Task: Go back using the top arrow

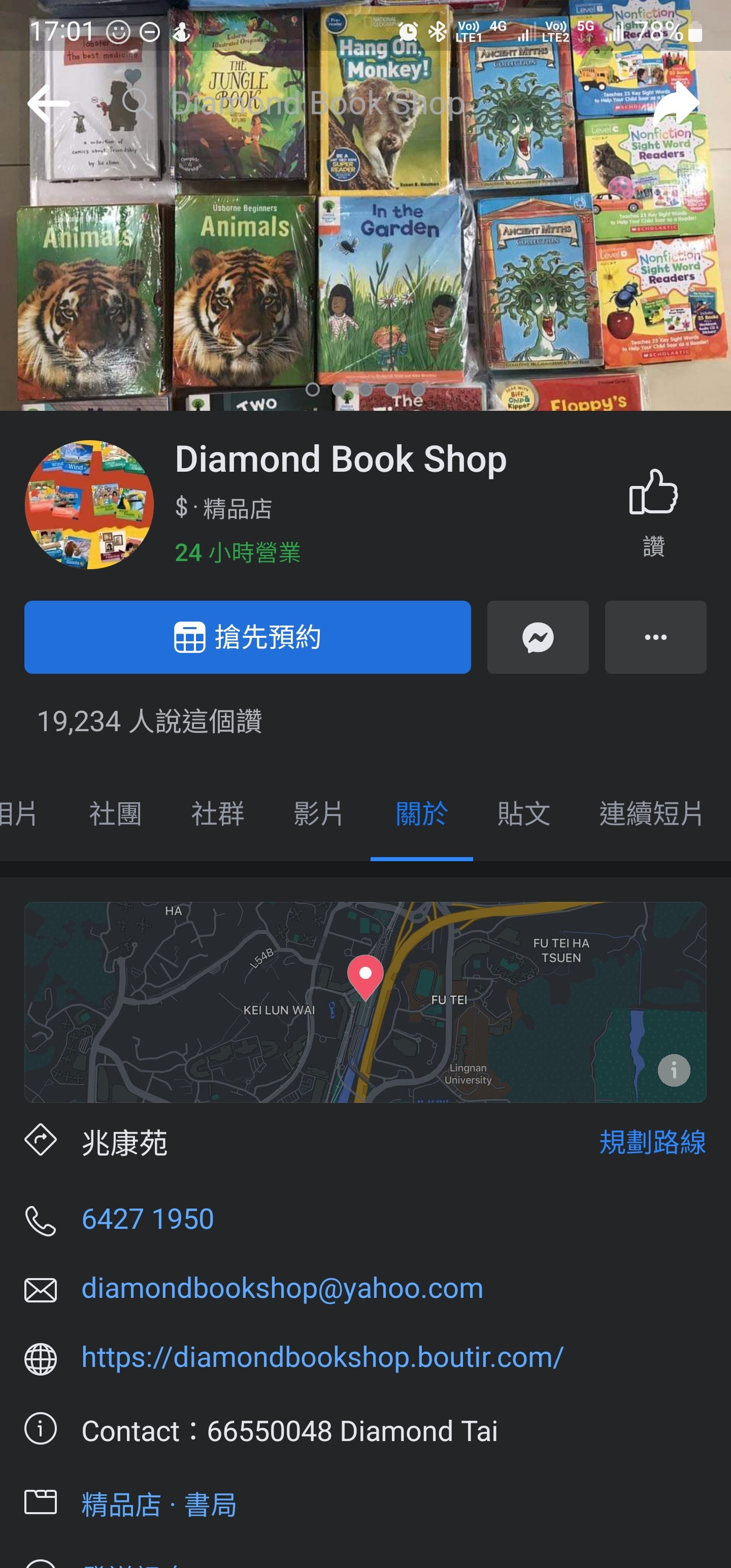Action: pyautogui.click(x=48, y=104)
